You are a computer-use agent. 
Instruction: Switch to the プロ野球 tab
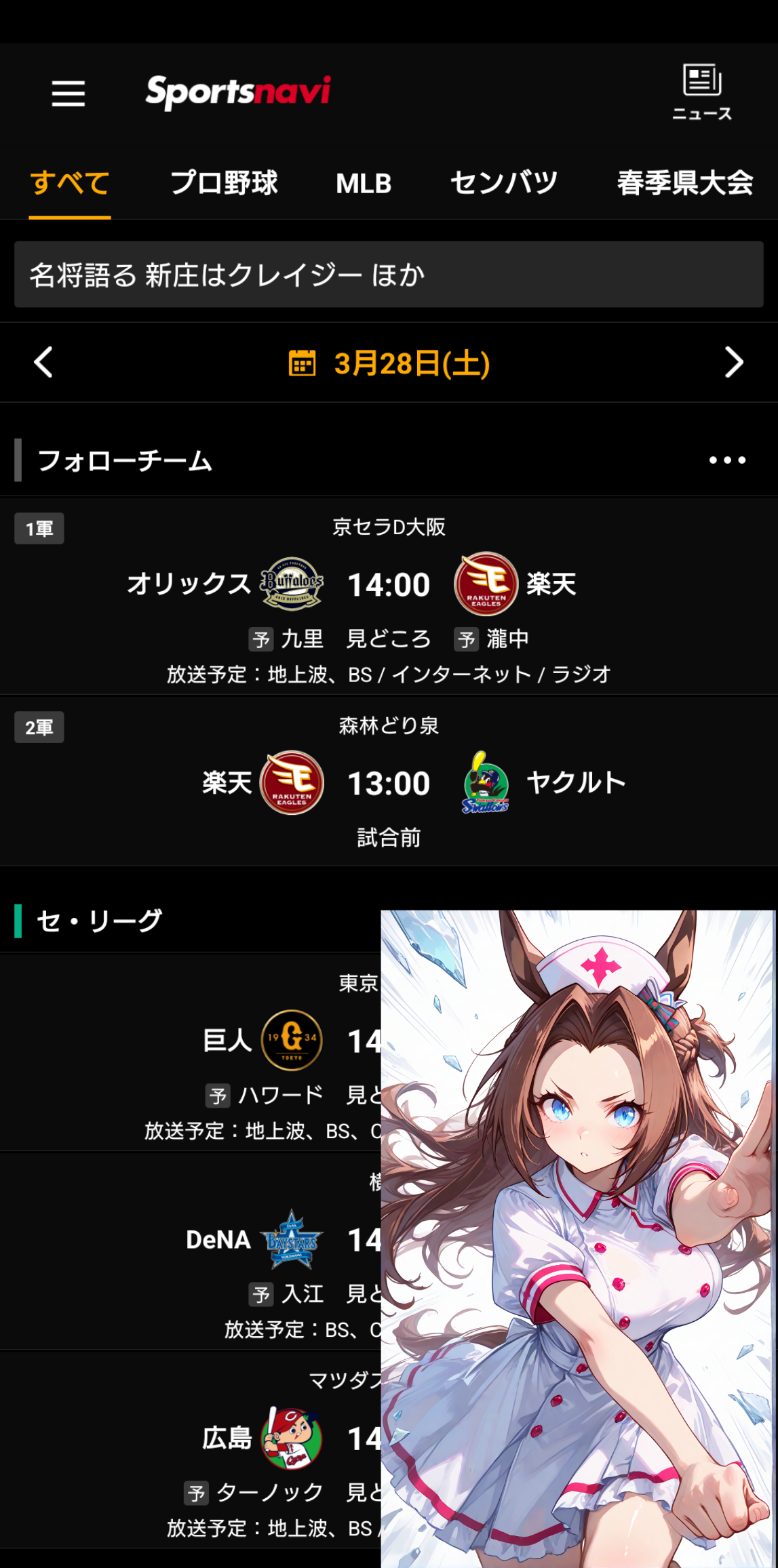click(224, 183)
